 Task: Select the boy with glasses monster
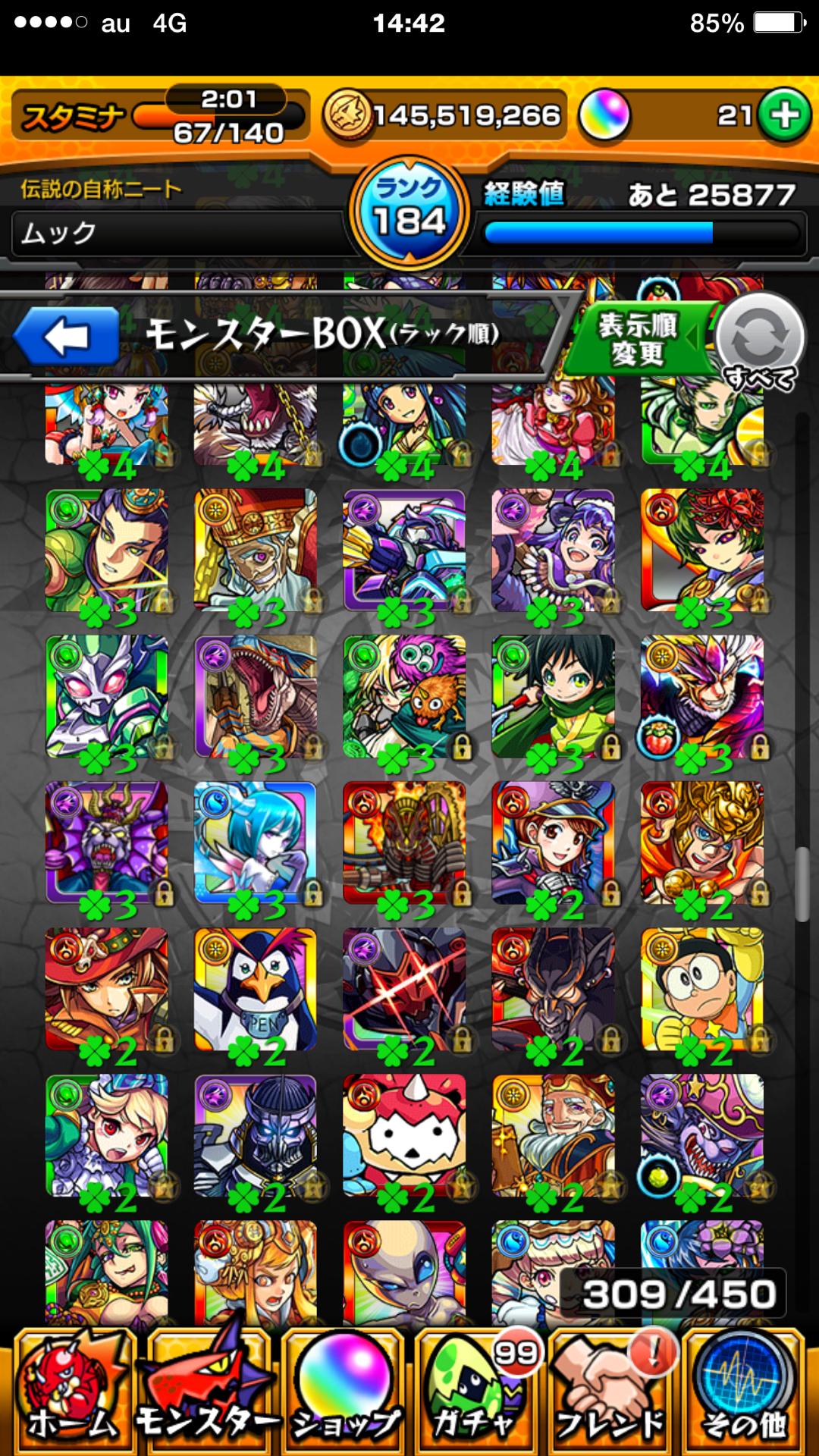[702, 990]
